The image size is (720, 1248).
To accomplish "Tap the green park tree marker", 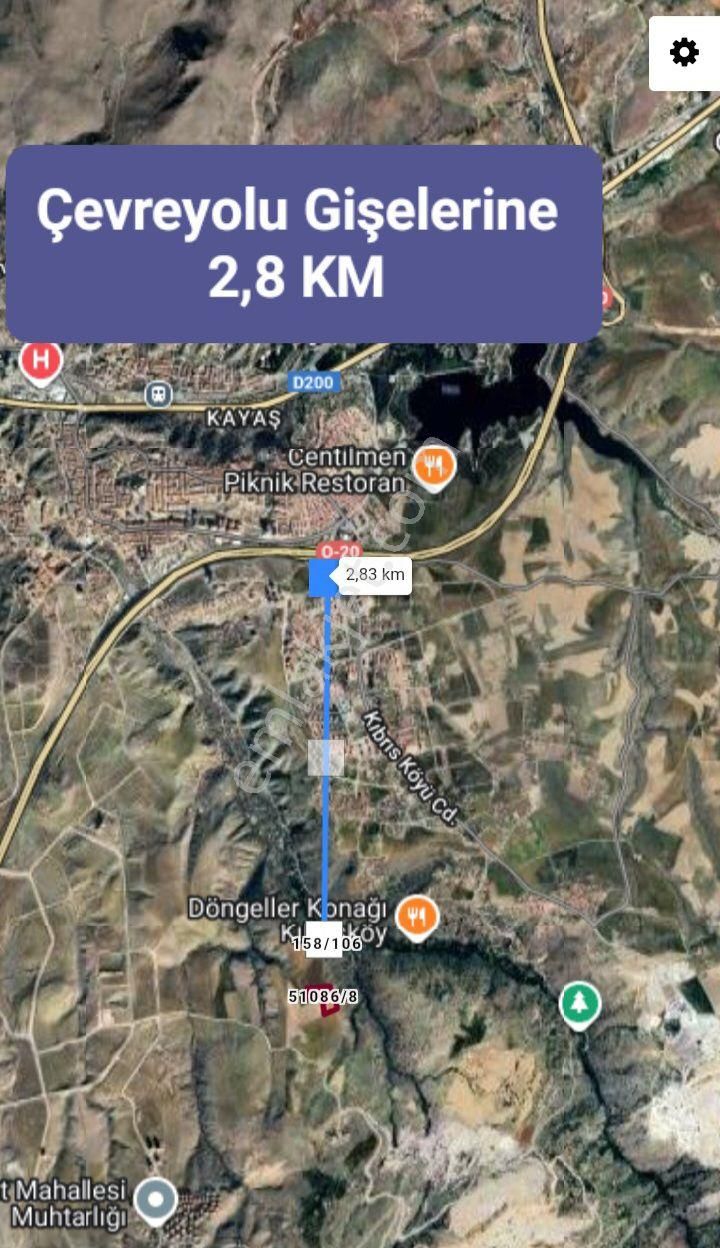I will [x=579, y=1002].
